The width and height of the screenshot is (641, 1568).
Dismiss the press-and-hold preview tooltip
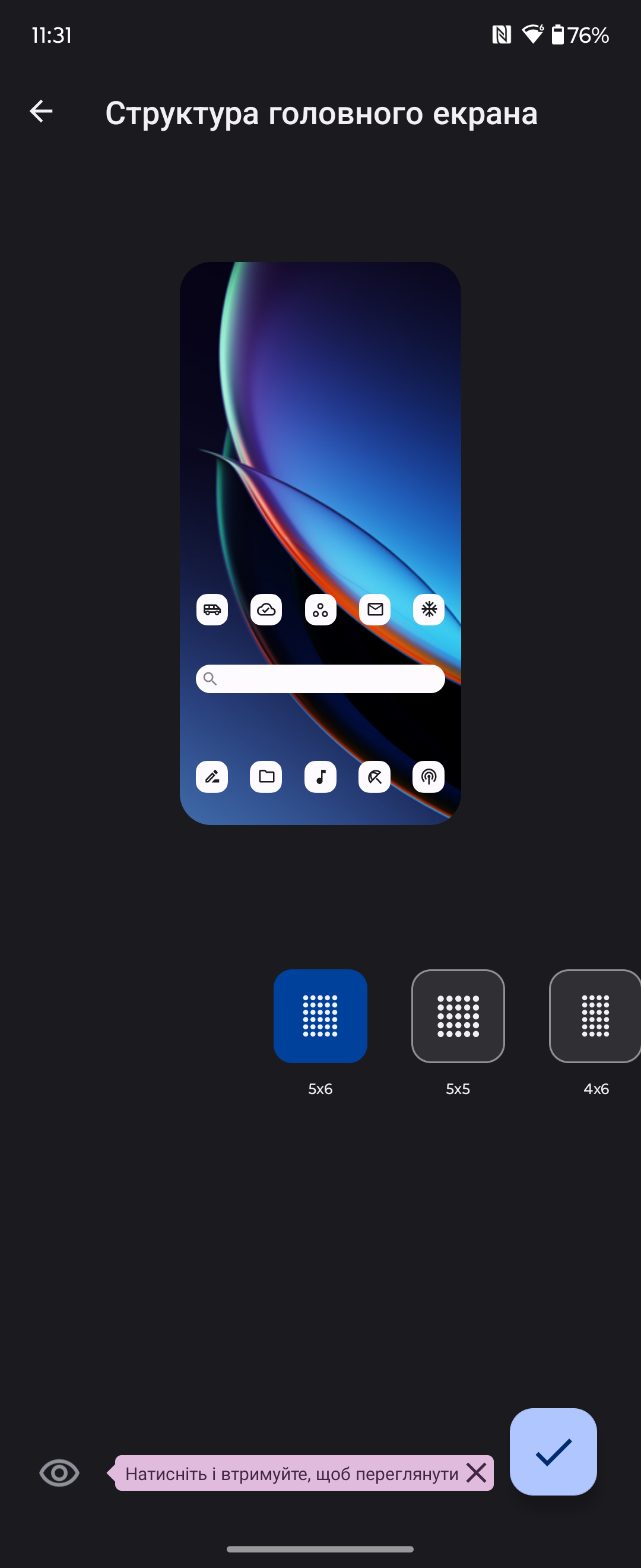click(476, 1473)
